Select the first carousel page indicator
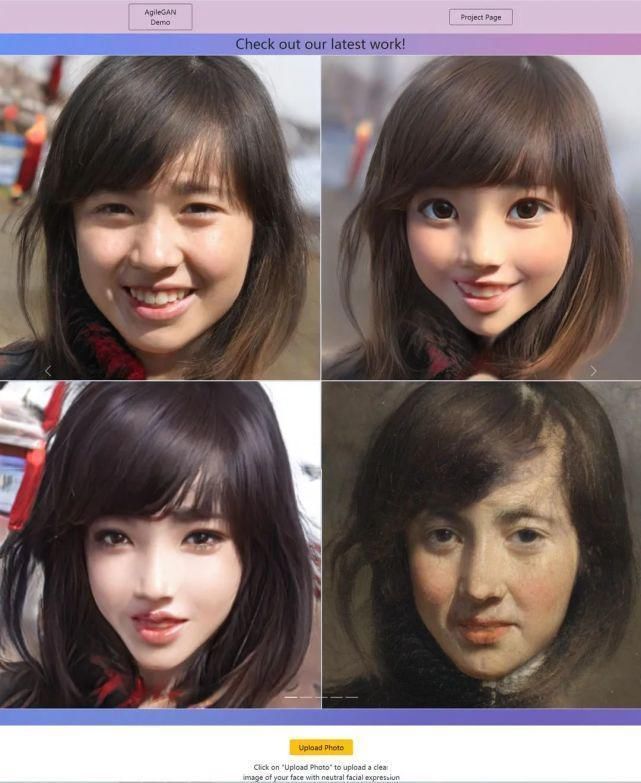This screenshot has width=641, height=783. 291,696
